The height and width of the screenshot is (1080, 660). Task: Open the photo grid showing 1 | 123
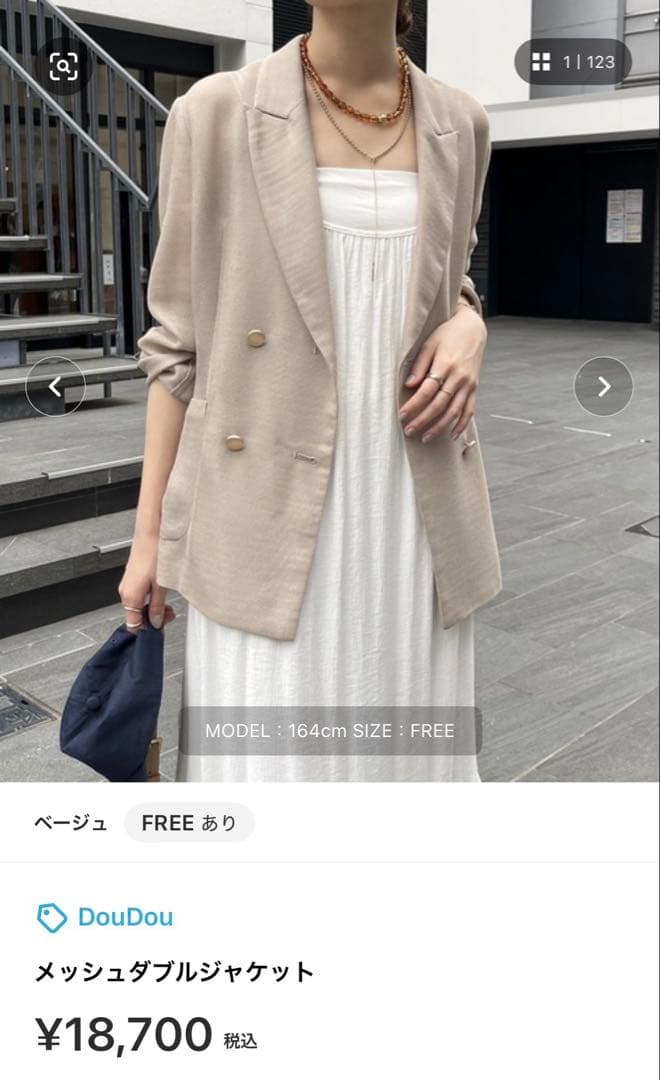coord(573,62)
